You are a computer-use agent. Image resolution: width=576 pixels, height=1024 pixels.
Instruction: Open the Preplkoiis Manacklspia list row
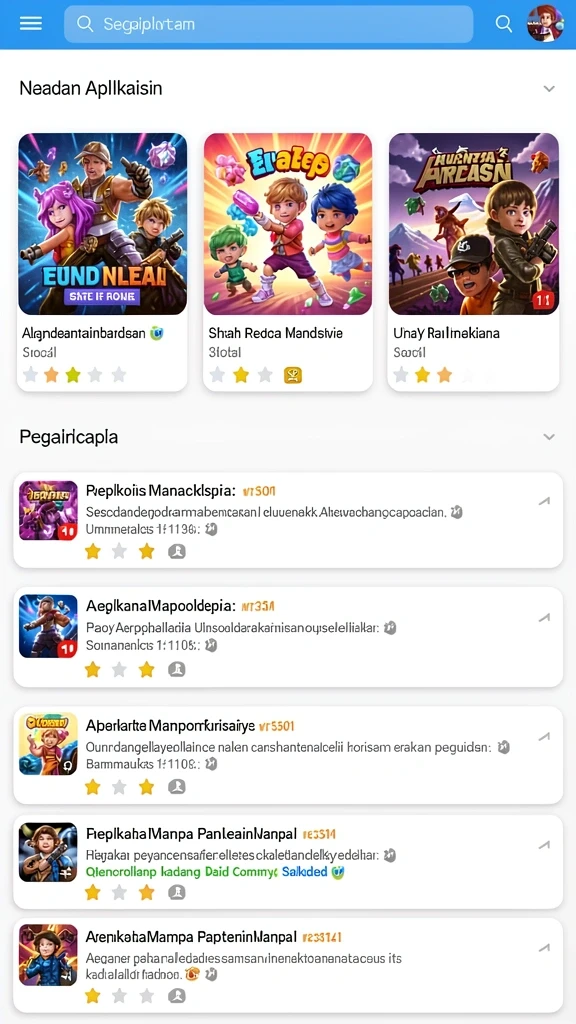pyautogui.click(x=288, y=520)
